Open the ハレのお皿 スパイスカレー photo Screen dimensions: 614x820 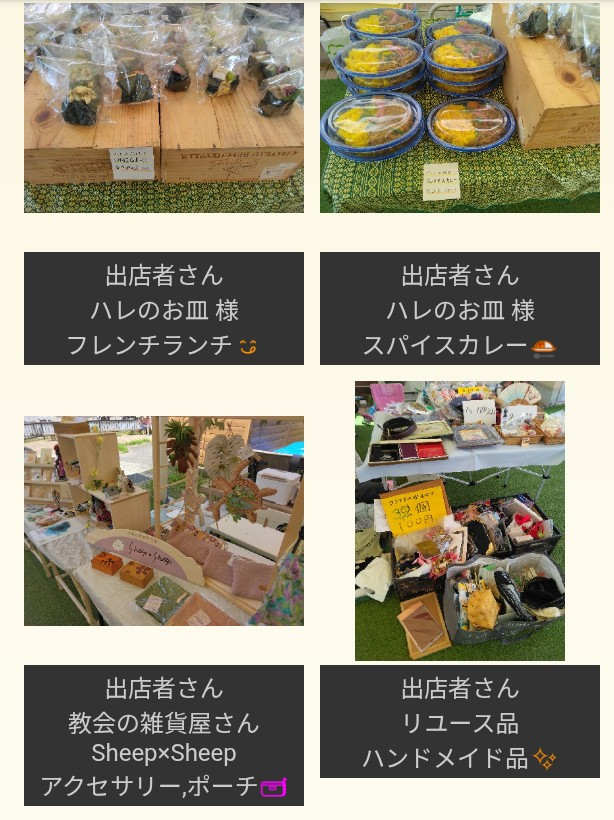point(460,107)
